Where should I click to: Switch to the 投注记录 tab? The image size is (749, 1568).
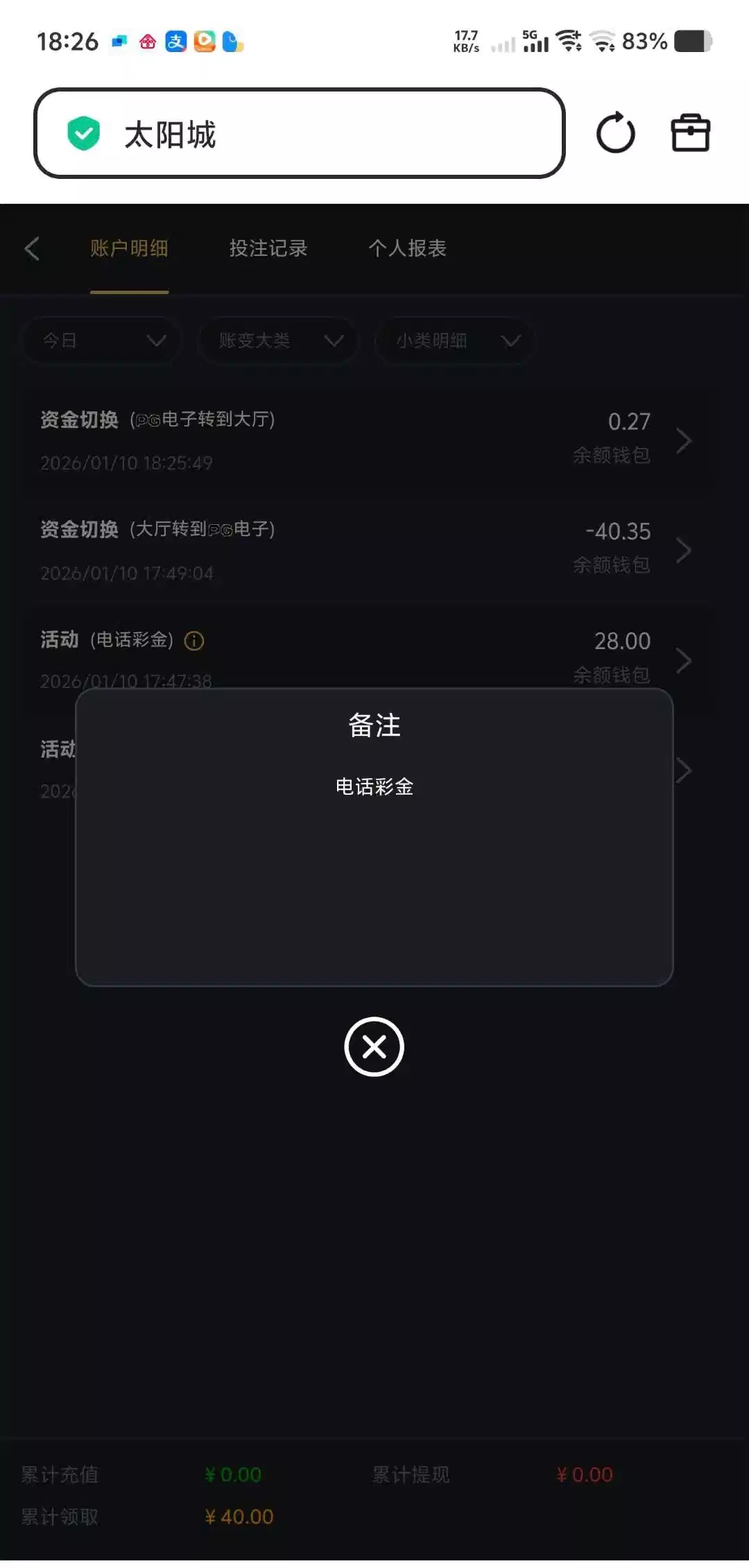(x=268, y=248)
